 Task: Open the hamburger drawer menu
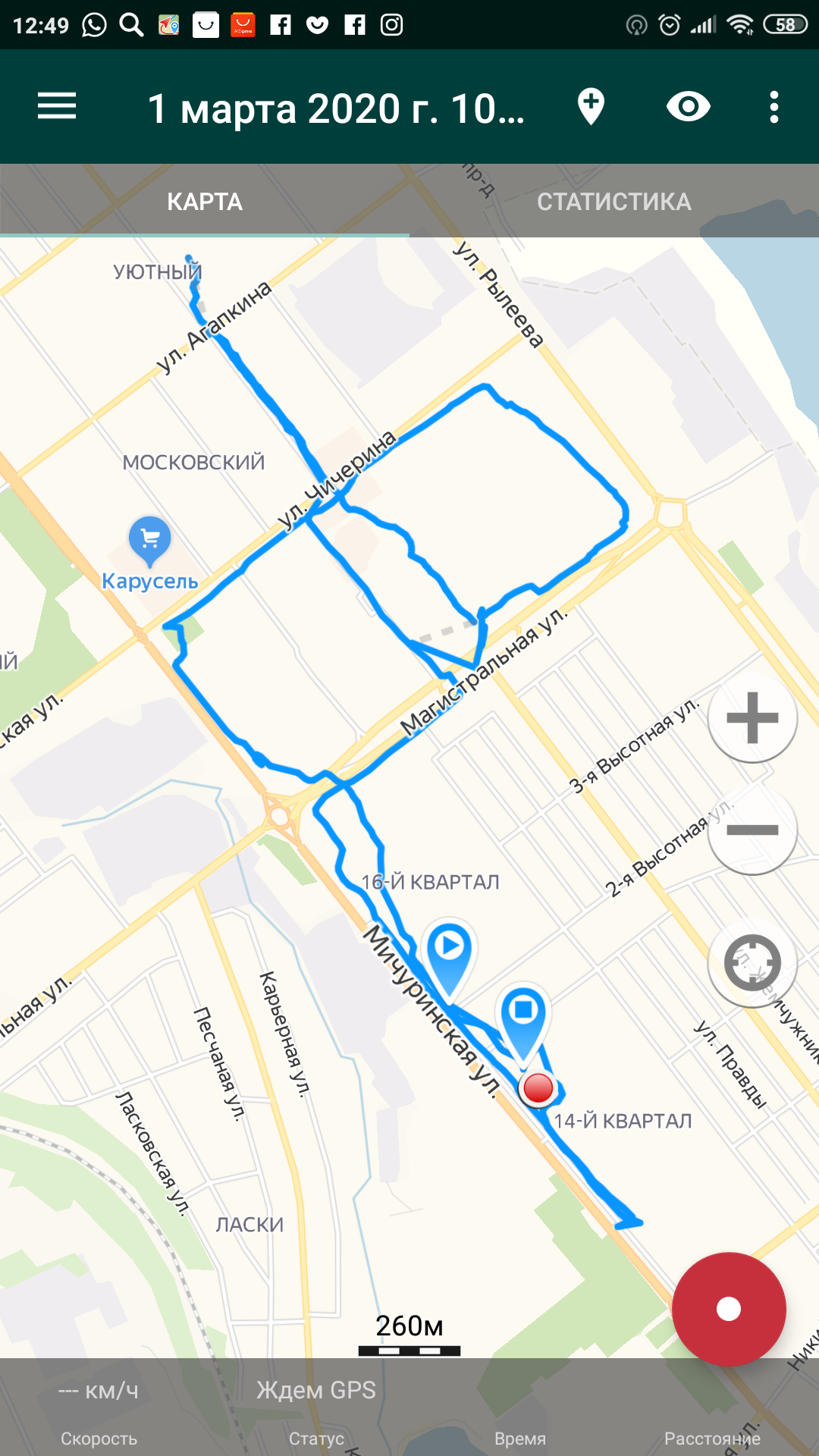pos(57,106)
